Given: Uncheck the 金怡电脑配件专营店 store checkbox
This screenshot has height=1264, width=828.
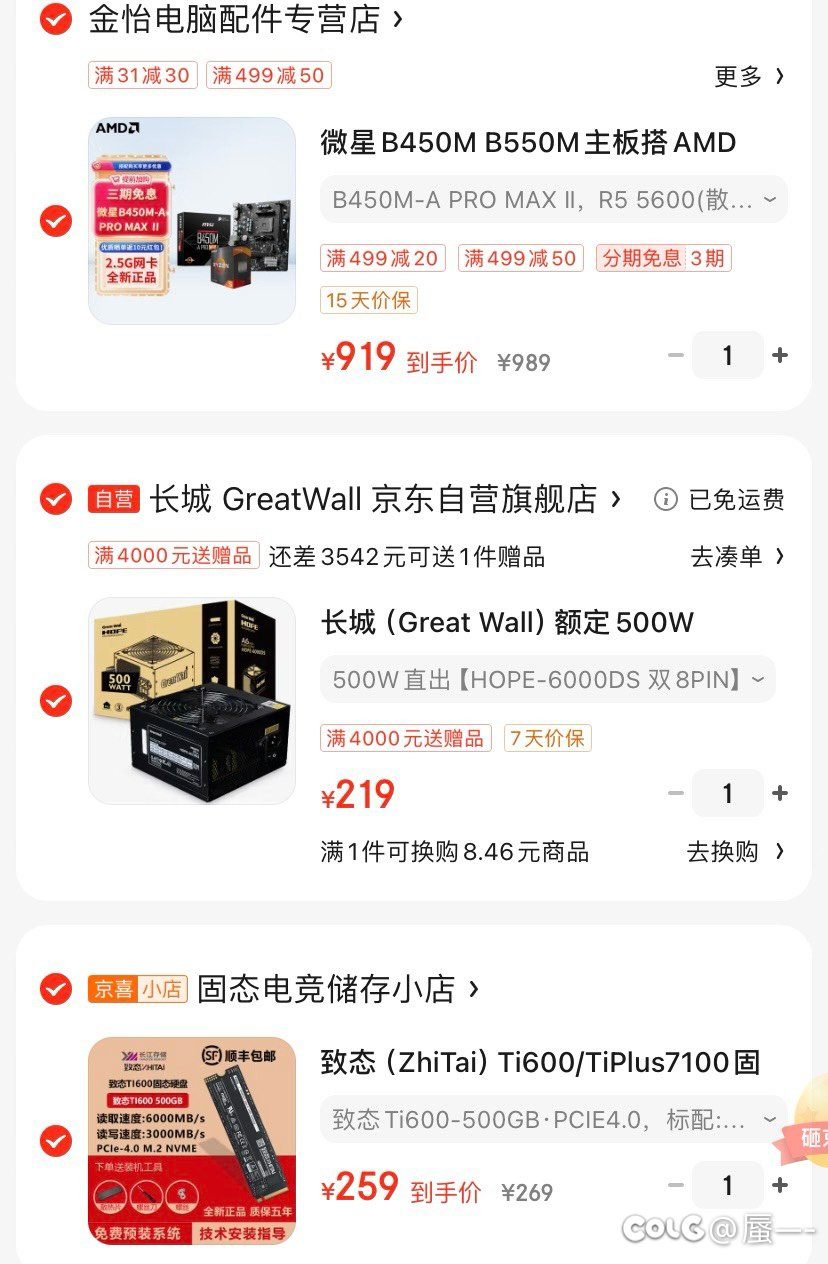Looking at the screenshot, I should pos(56,19).
